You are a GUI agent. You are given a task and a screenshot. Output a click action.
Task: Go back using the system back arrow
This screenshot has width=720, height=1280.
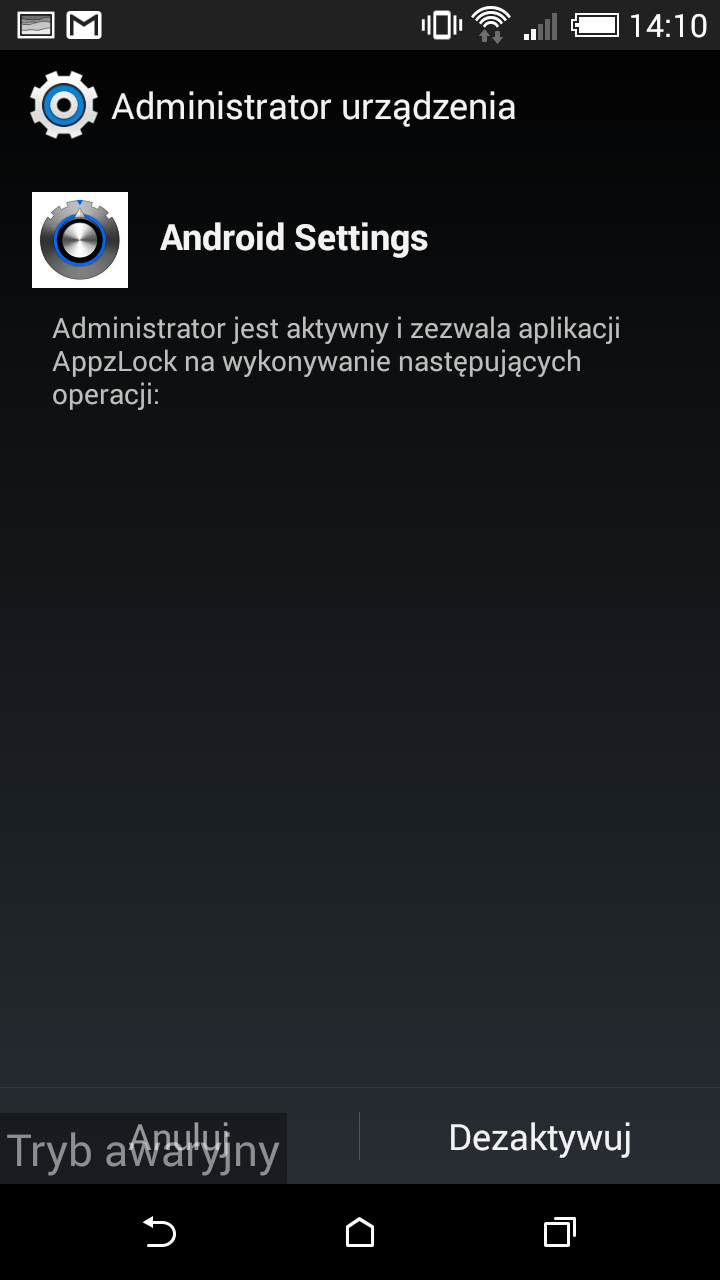(x=159, y=1232)
